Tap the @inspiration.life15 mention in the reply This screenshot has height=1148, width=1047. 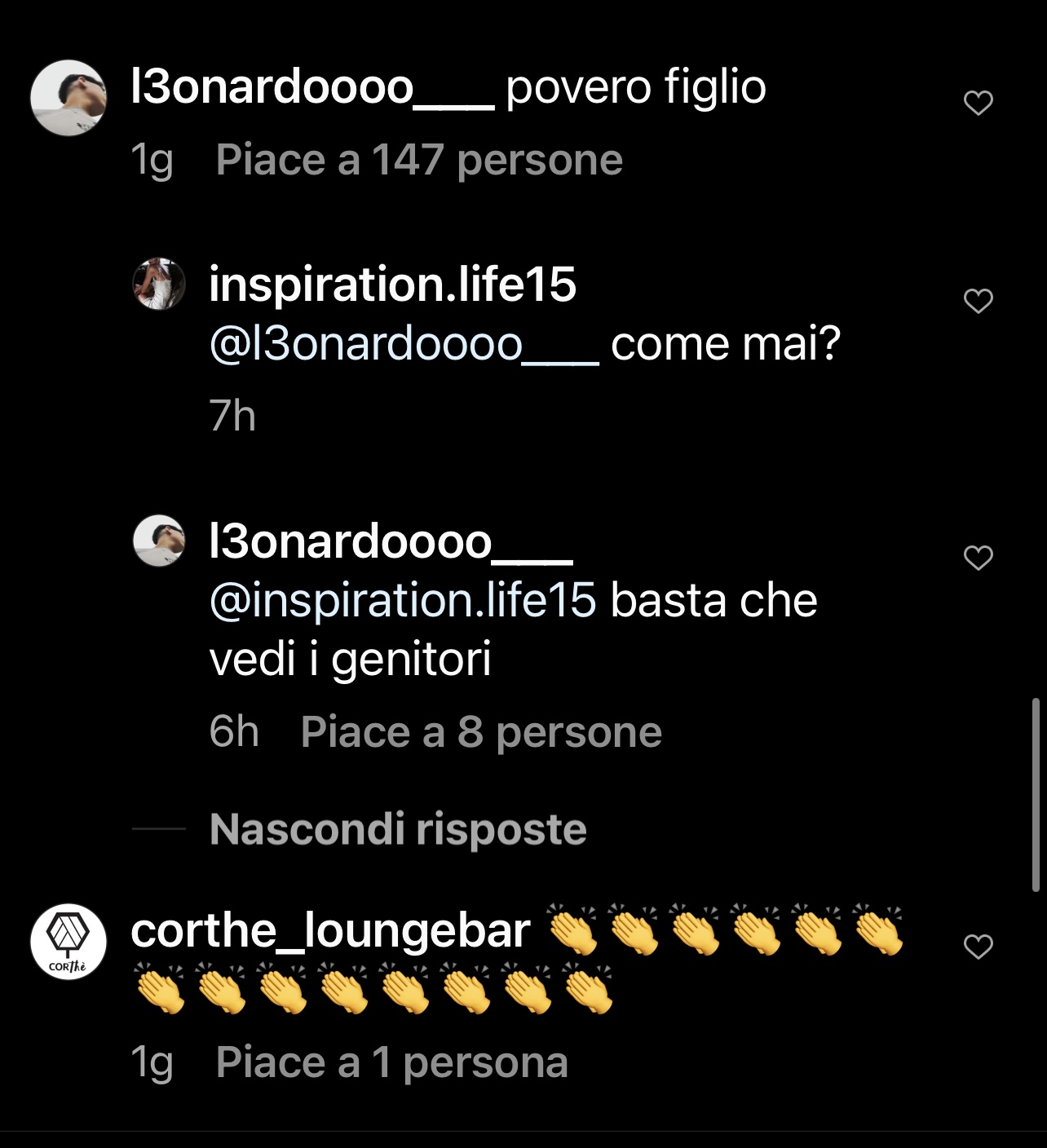403,601
